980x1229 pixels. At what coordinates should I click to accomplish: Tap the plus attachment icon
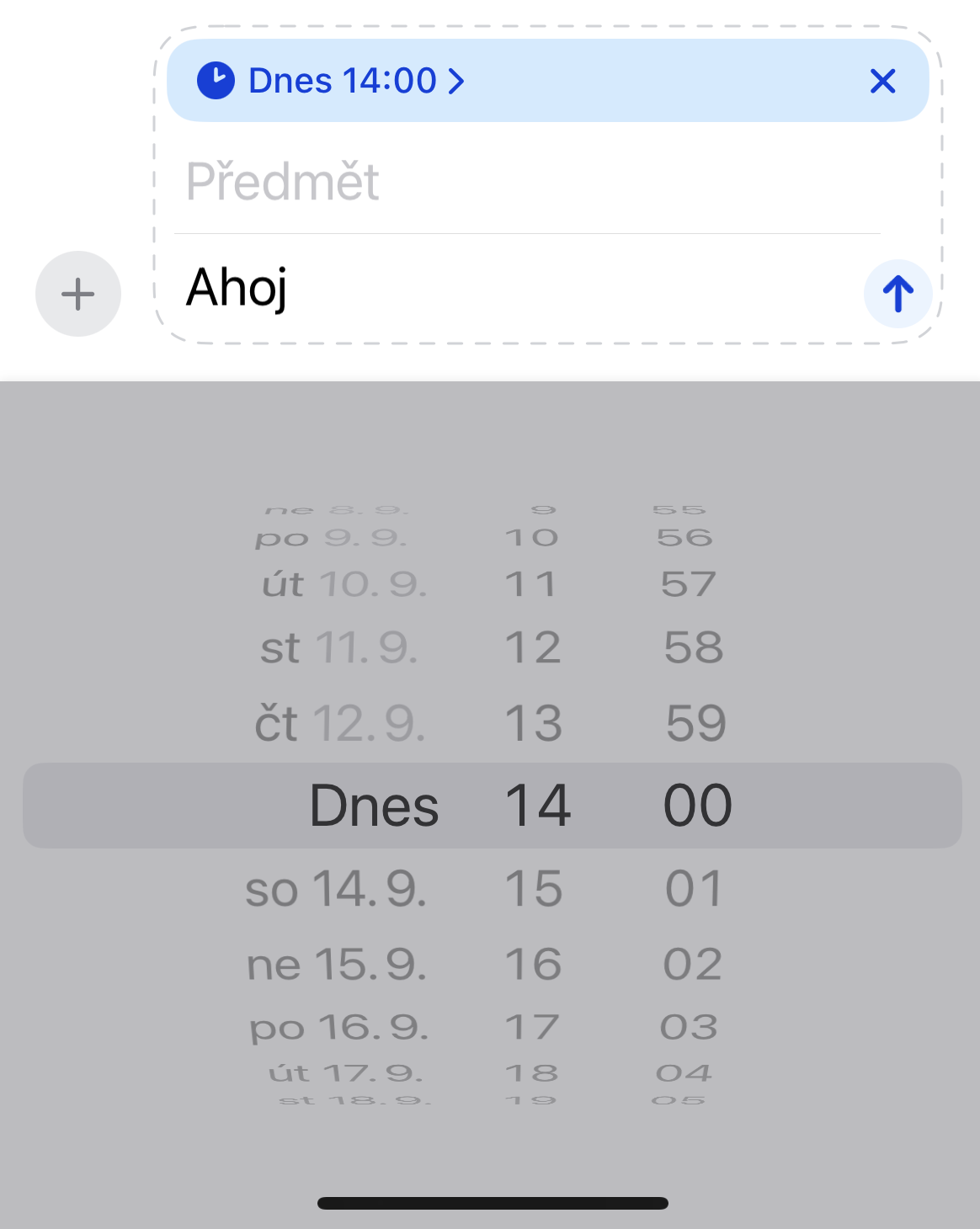(x=77, y=294)
